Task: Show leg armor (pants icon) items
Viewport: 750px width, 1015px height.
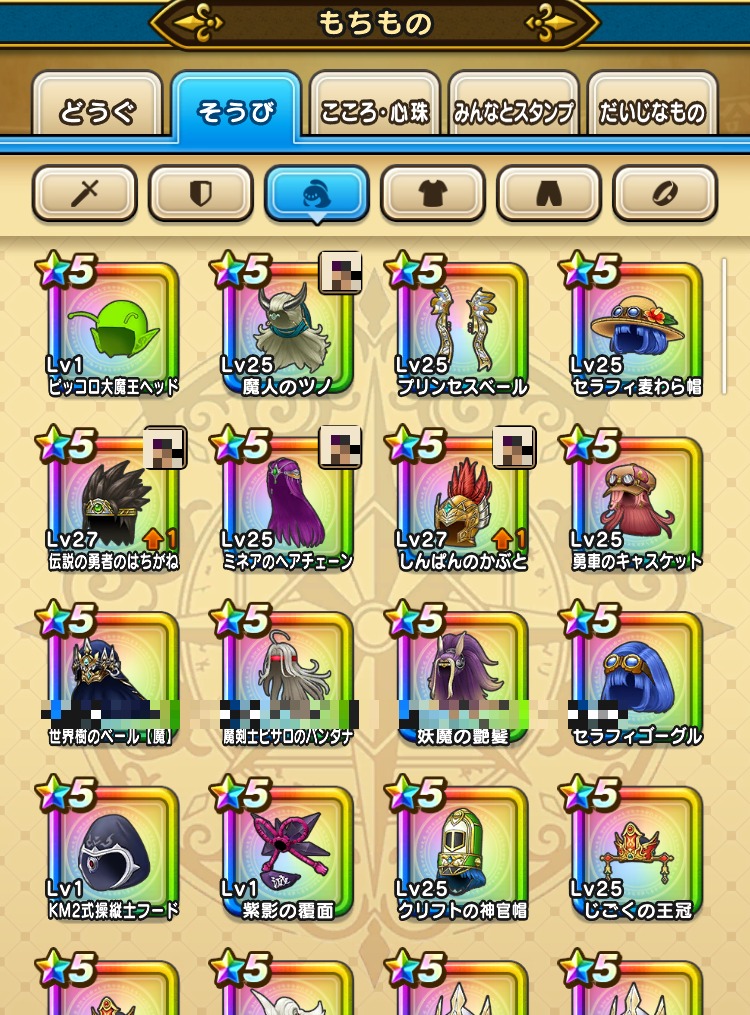Action: click(x=549, y=193)
